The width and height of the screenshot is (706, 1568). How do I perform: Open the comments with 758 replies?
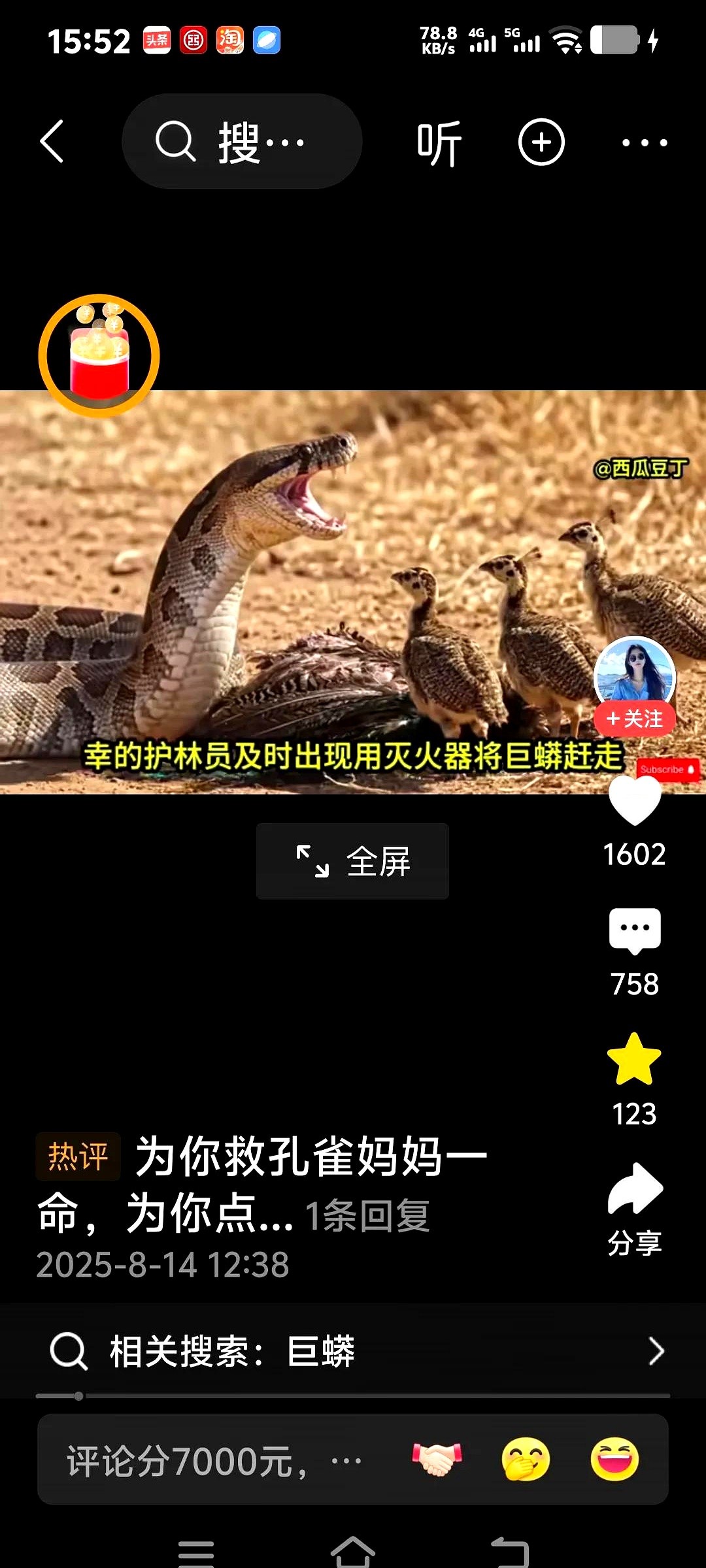click(635, 931)
